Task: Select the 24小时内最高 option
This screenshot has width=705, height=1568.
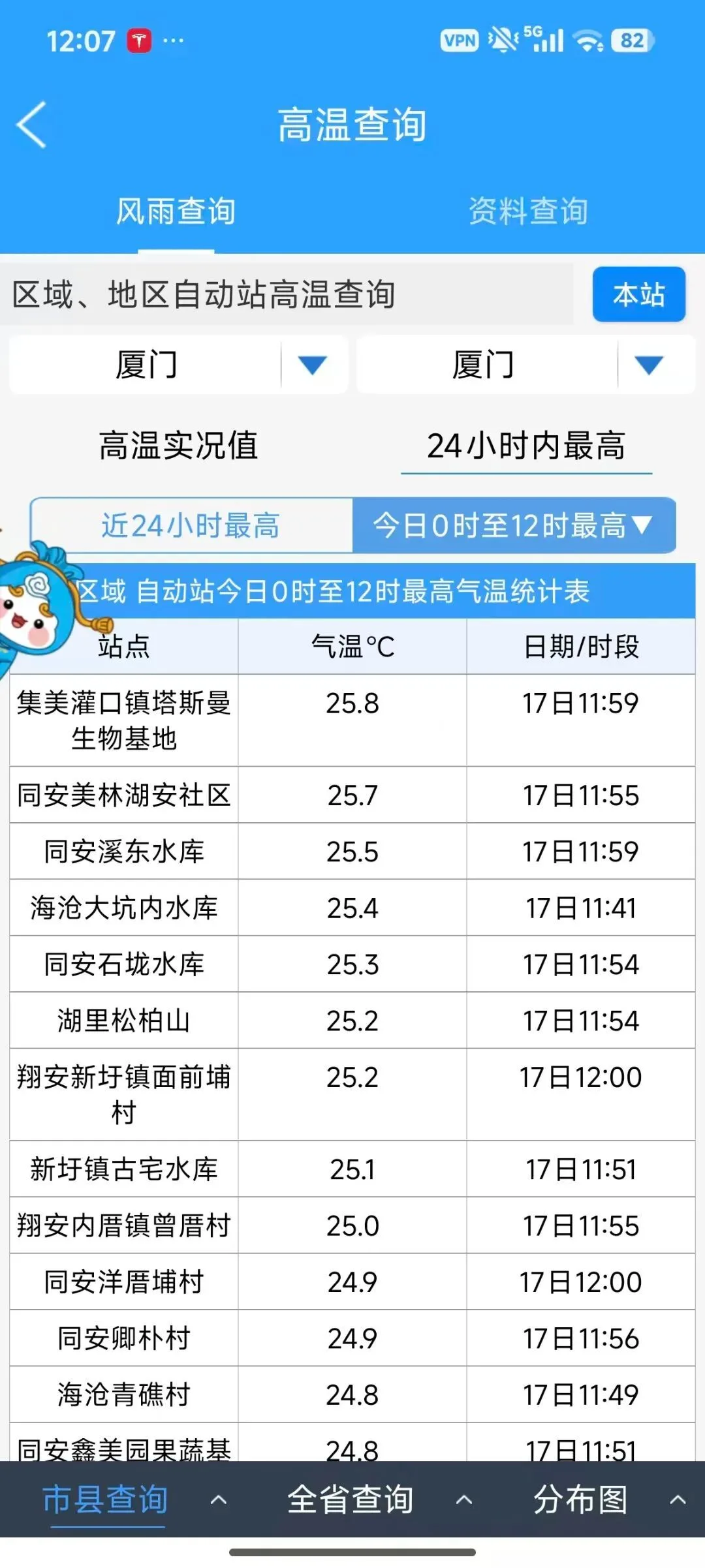Action: (x=527, y=447)
